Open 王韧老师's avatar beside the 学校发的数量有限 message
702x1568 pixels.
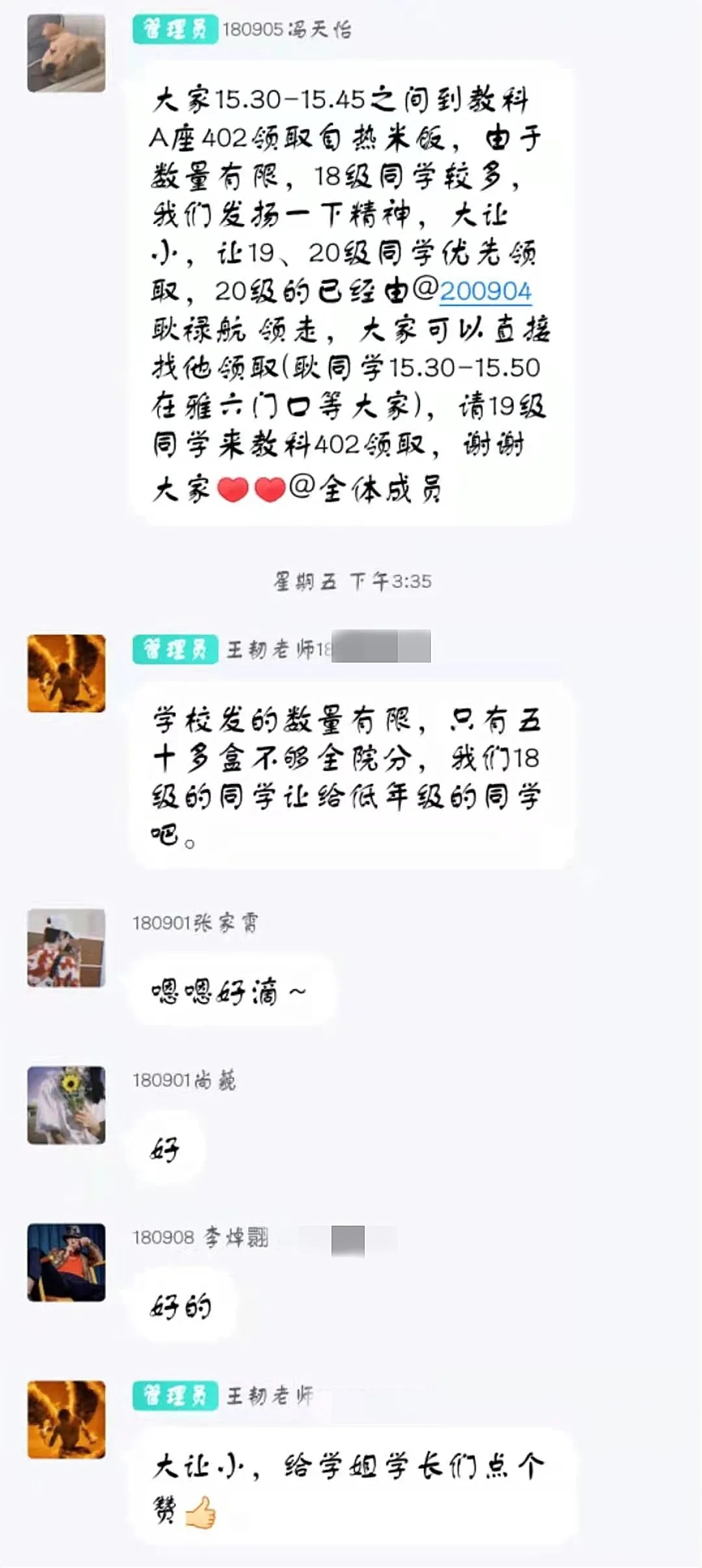click(66, 674)
